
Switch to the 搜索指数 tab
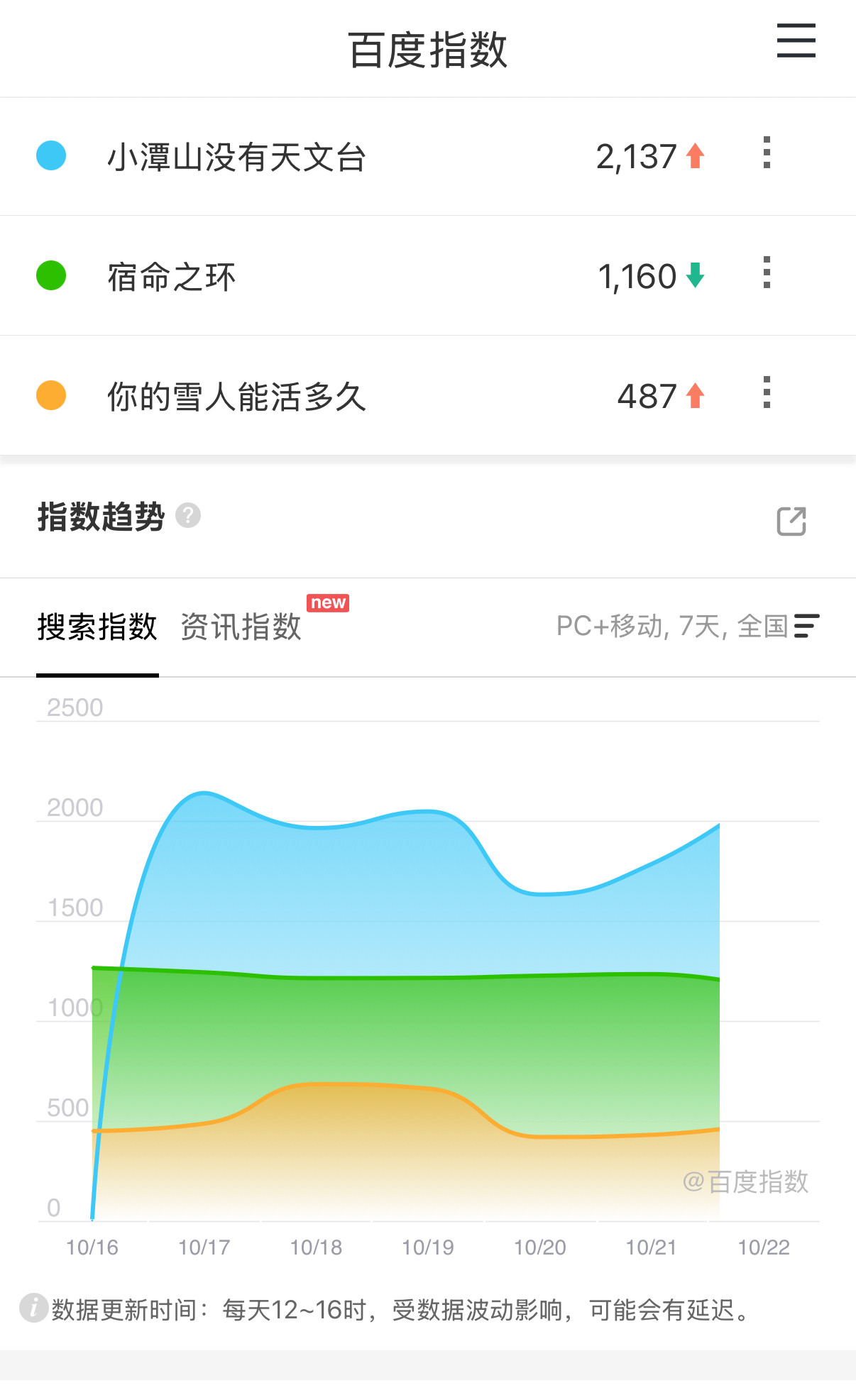click(97, 627)
